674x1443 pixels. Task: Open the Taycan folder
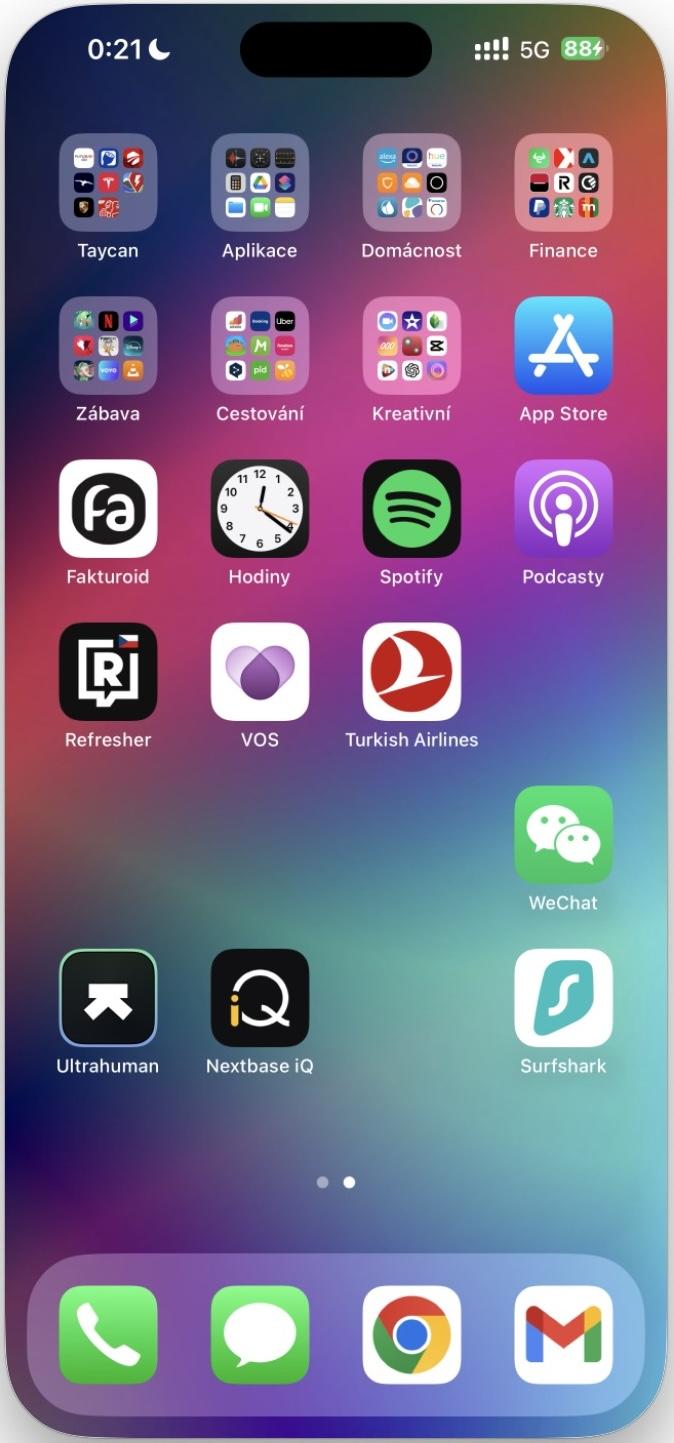[x=108, y=183]
